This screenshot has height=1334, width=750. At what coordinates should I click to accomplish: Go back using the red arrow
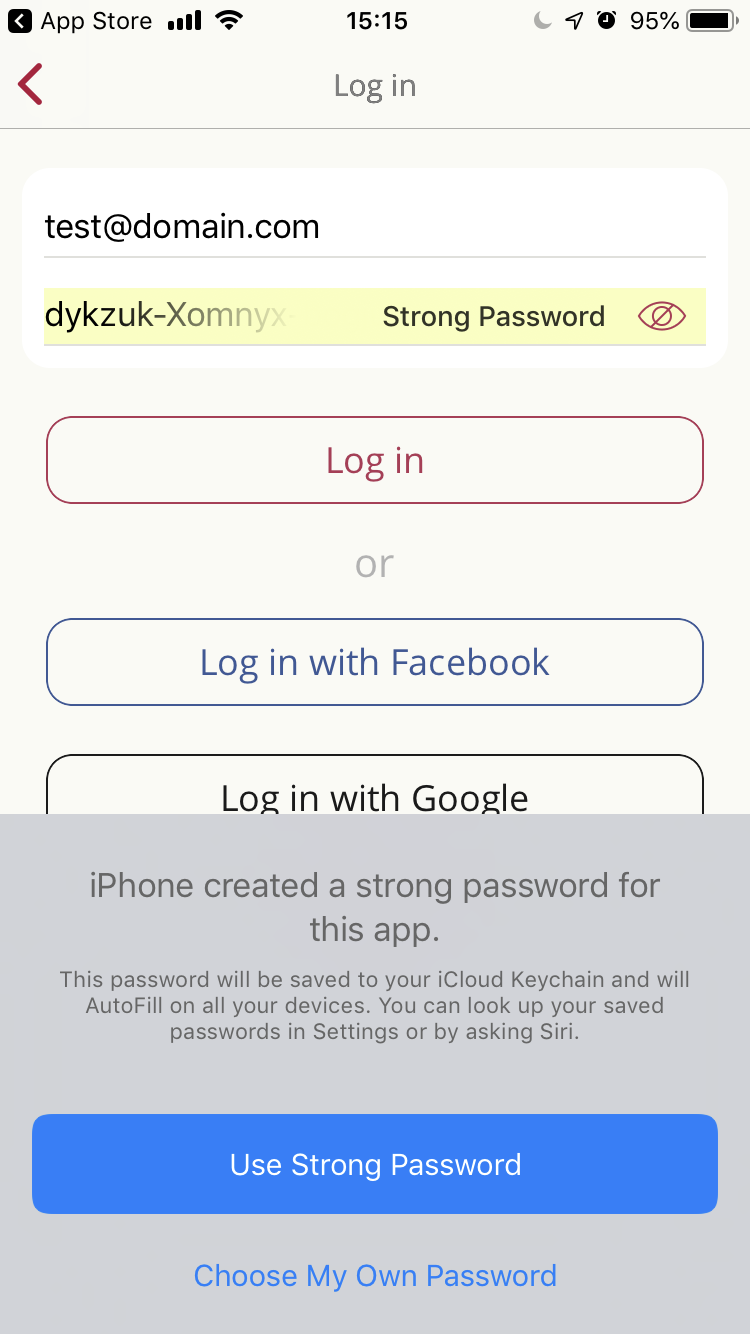pyautogui.click(x=30, y=85)
